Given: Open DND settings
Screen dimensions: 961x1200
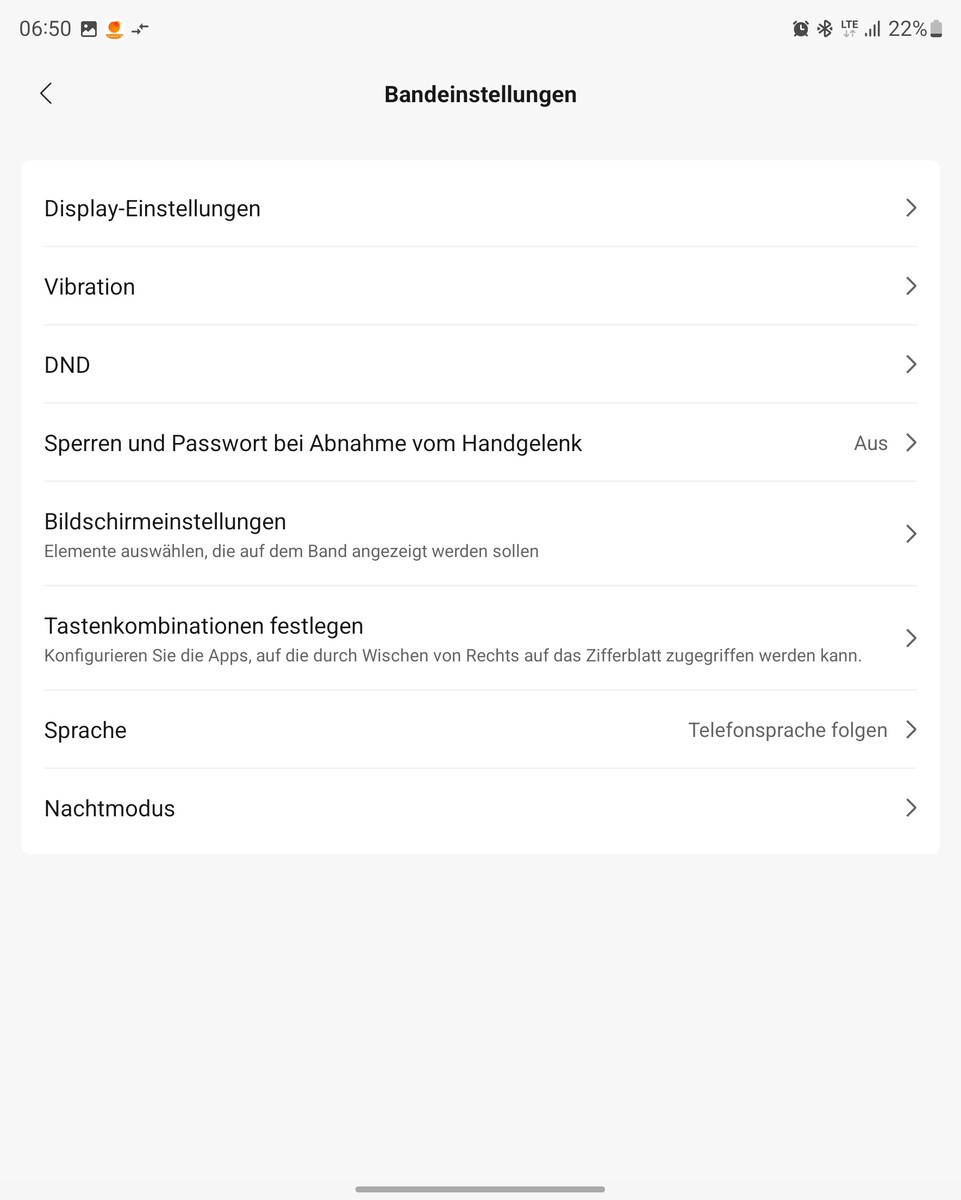Looking at the screenshot, I should (x=480, y=365).
